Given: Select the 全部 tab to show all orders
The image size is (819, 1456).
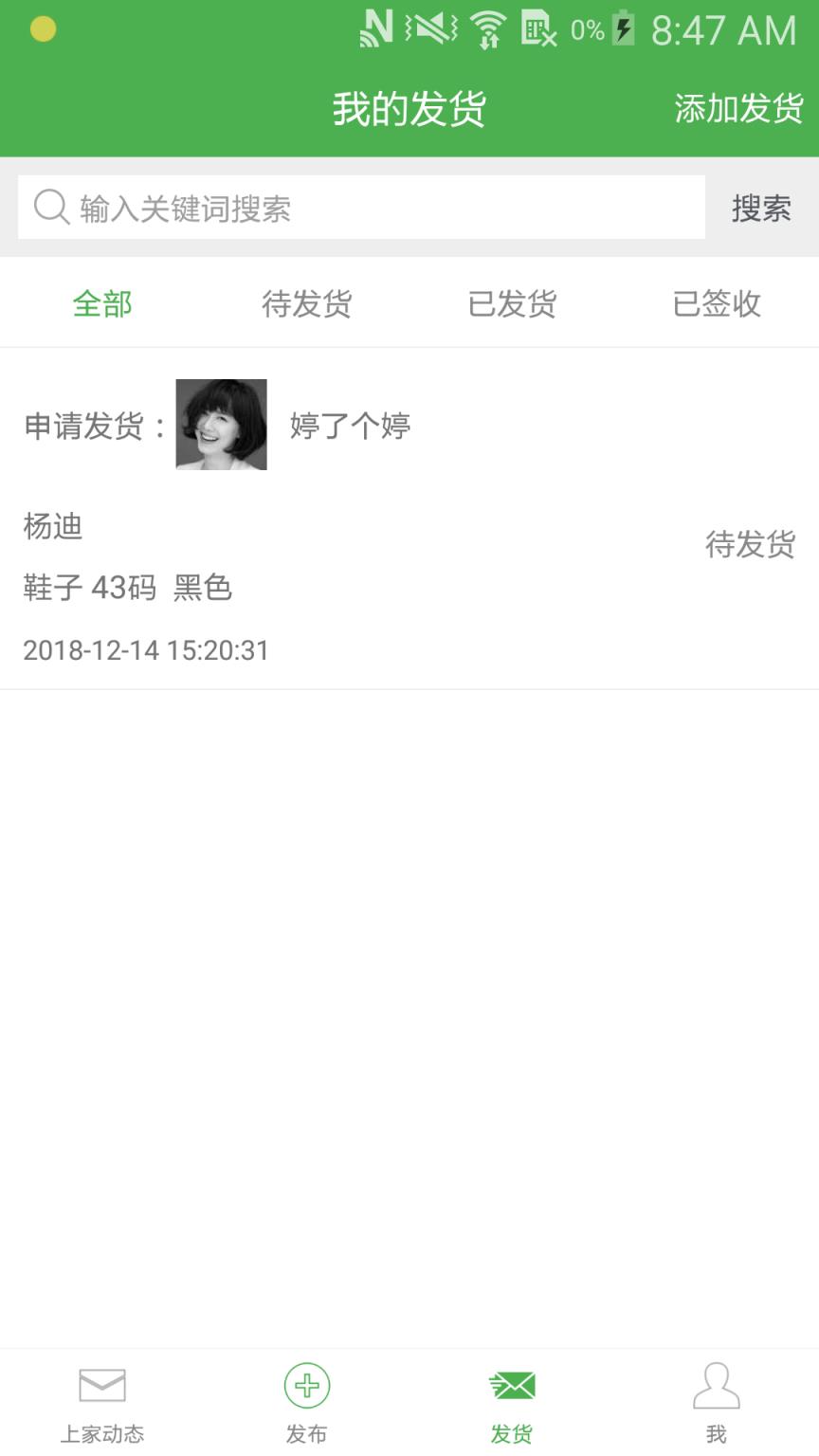Looking at the screenshot, I should coord(101,303).
